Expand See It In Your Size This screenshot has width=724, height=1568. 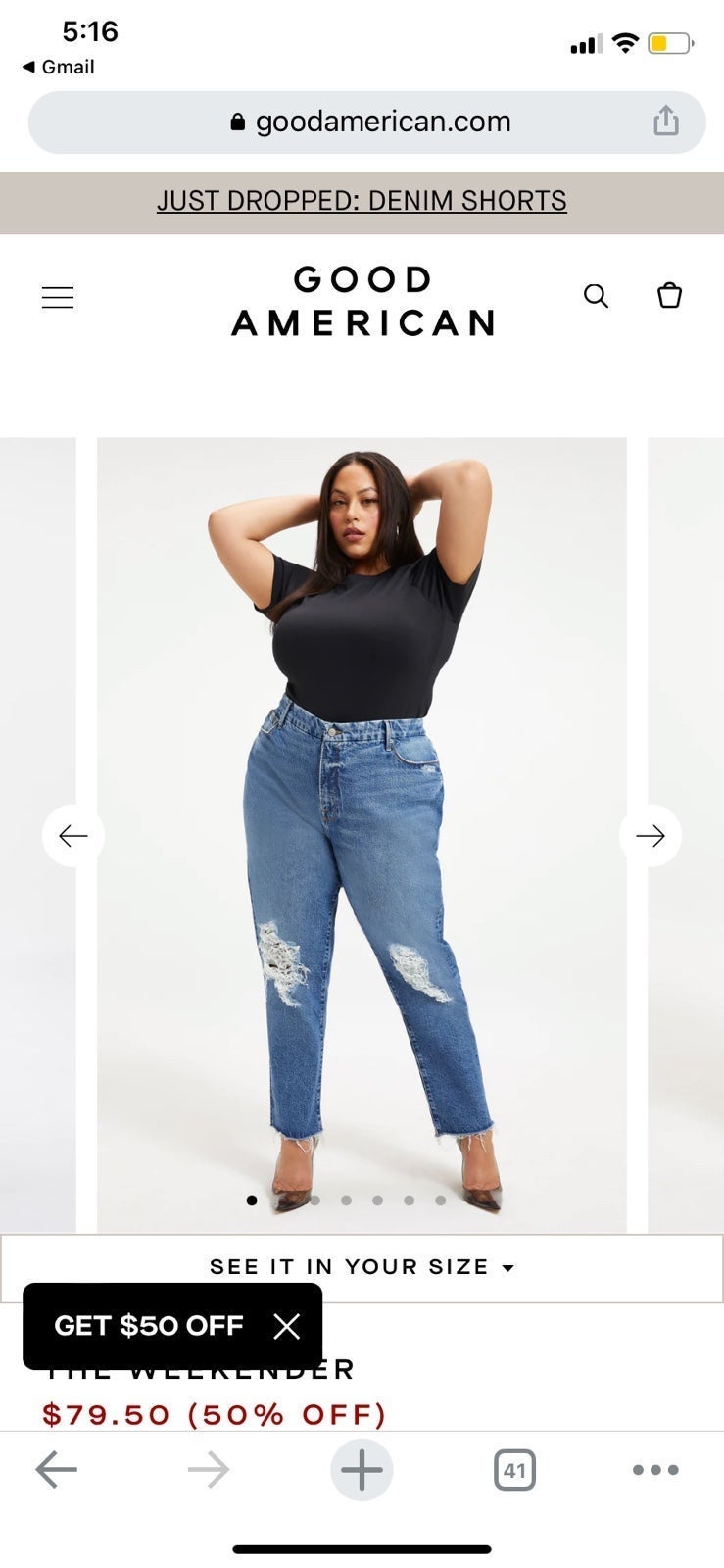pyautogui.click(x=362, y=1267)
